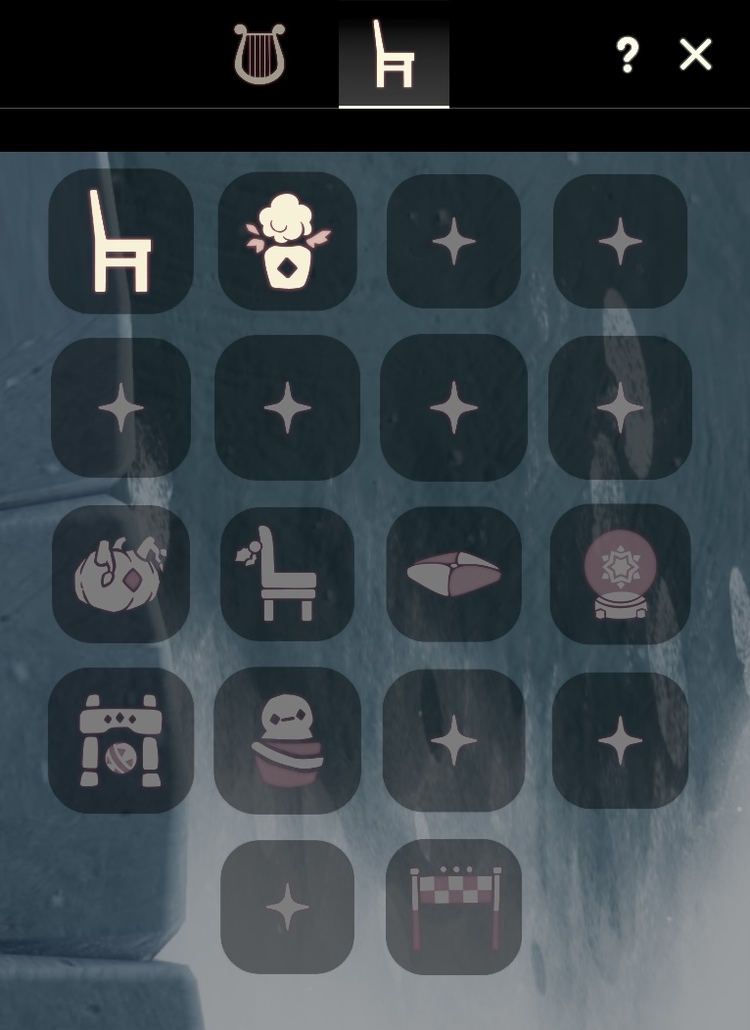
Task: Select the checkered finish banner item
Action: click(x=454, y=907)
